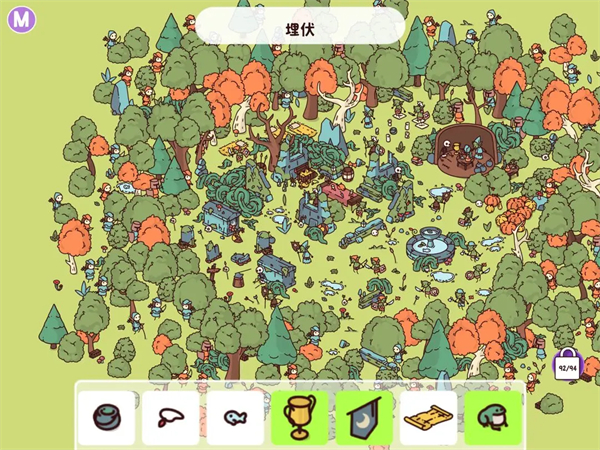Open the purple lock progress icon
600x450 pixels.
(567, 363)
